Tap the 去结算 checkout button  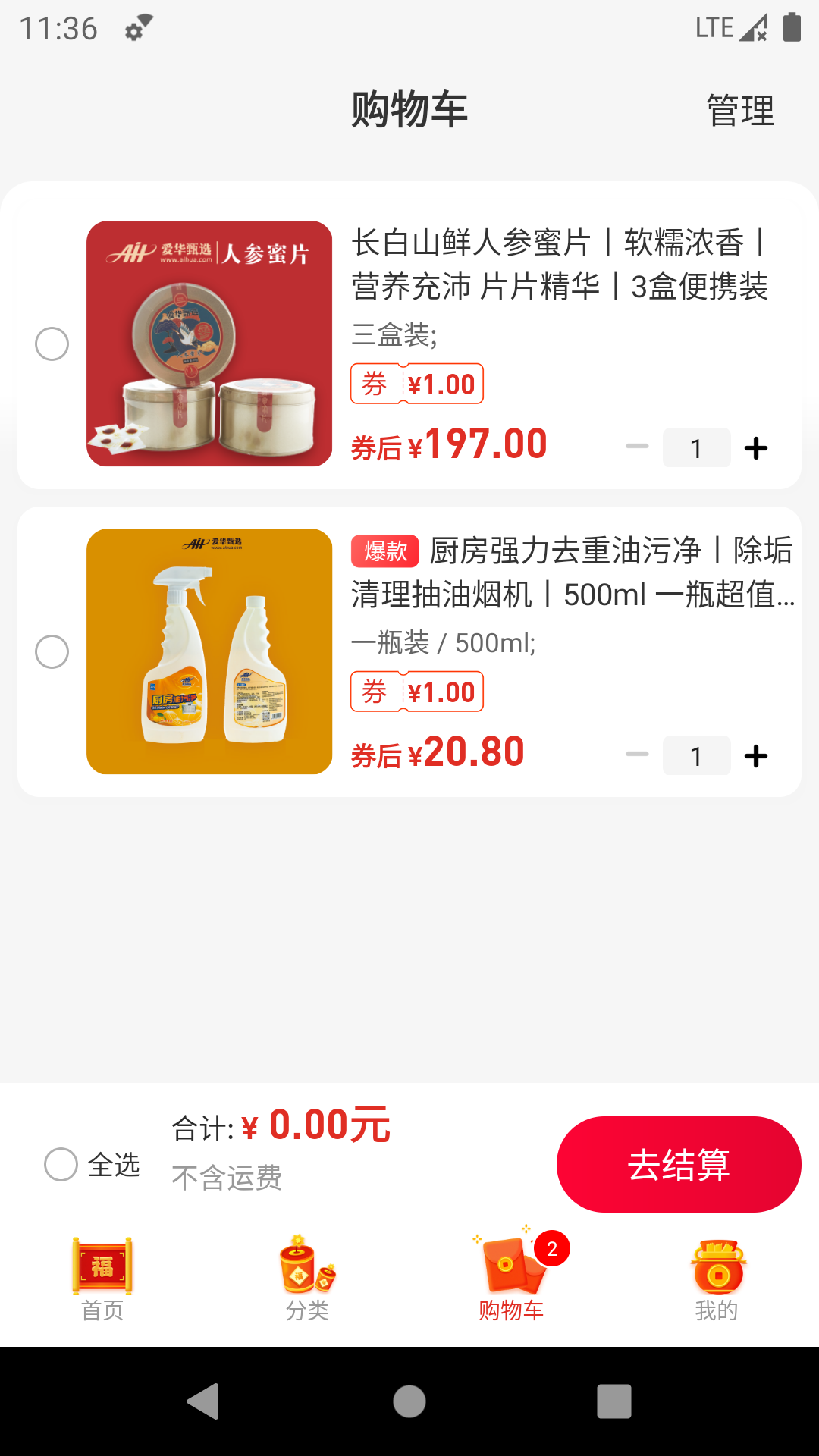[x=679, y=1164]
